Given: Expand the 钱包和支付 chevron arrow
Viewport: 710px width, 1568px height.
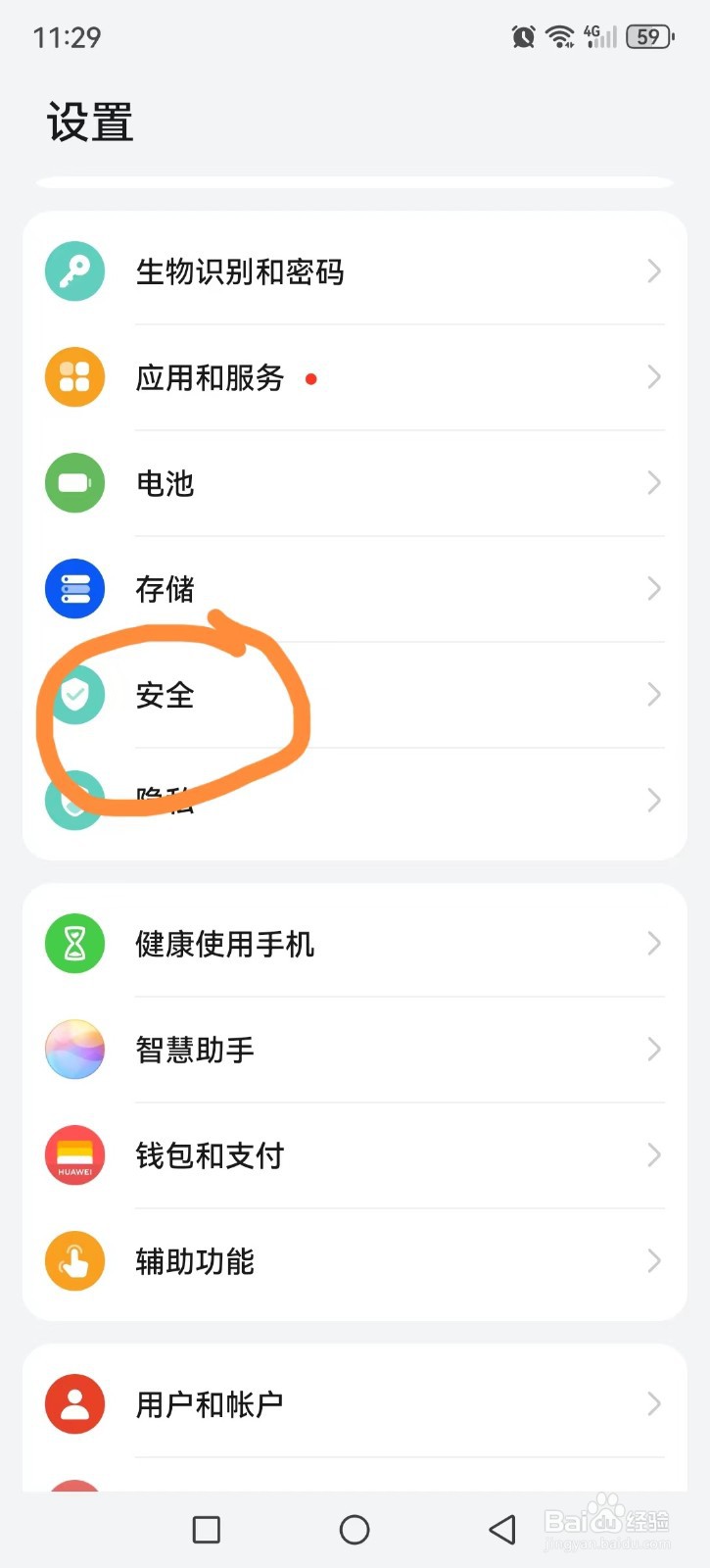Looking at the screenshot, I should click(x=654, y=1155).
